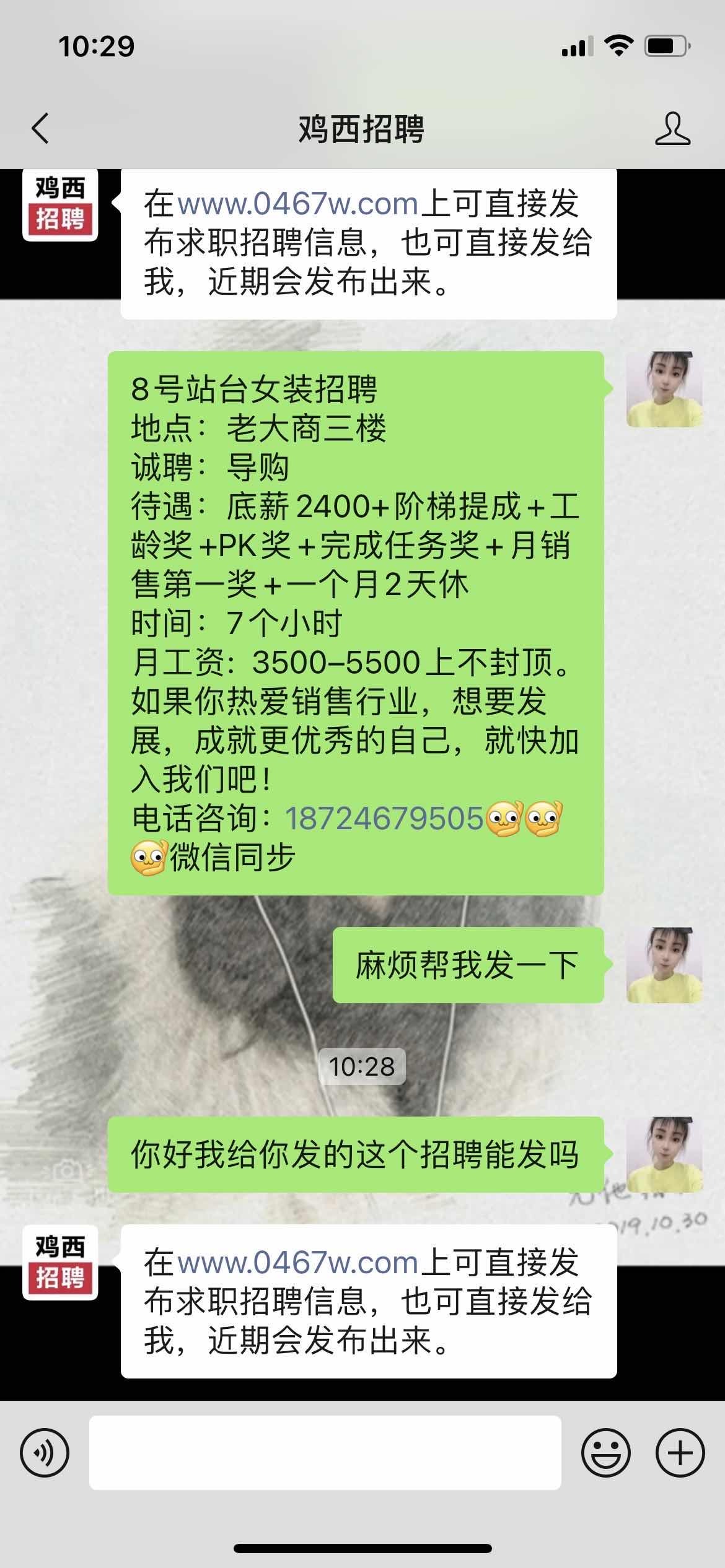
Task: Open the plus attachments menu
Action: 680,1452
